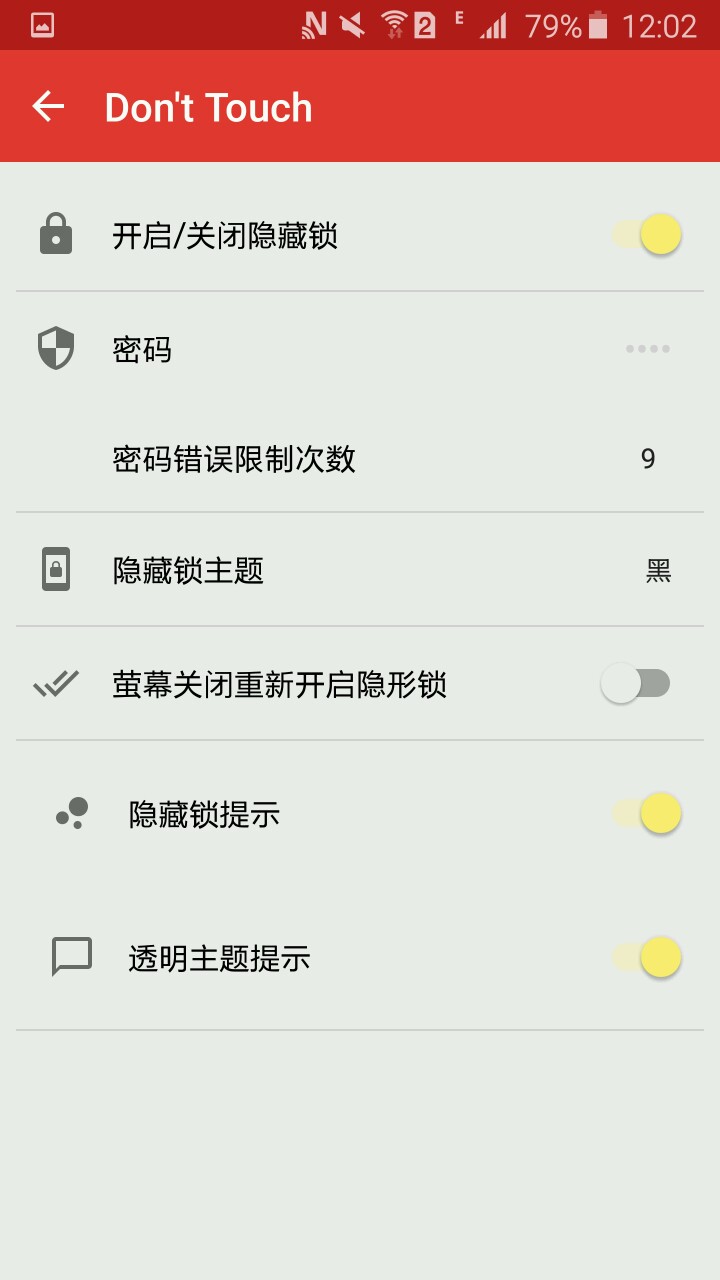
Task: Toggle the 开启/关闭隐藏锁 switch
Action: 647,235
